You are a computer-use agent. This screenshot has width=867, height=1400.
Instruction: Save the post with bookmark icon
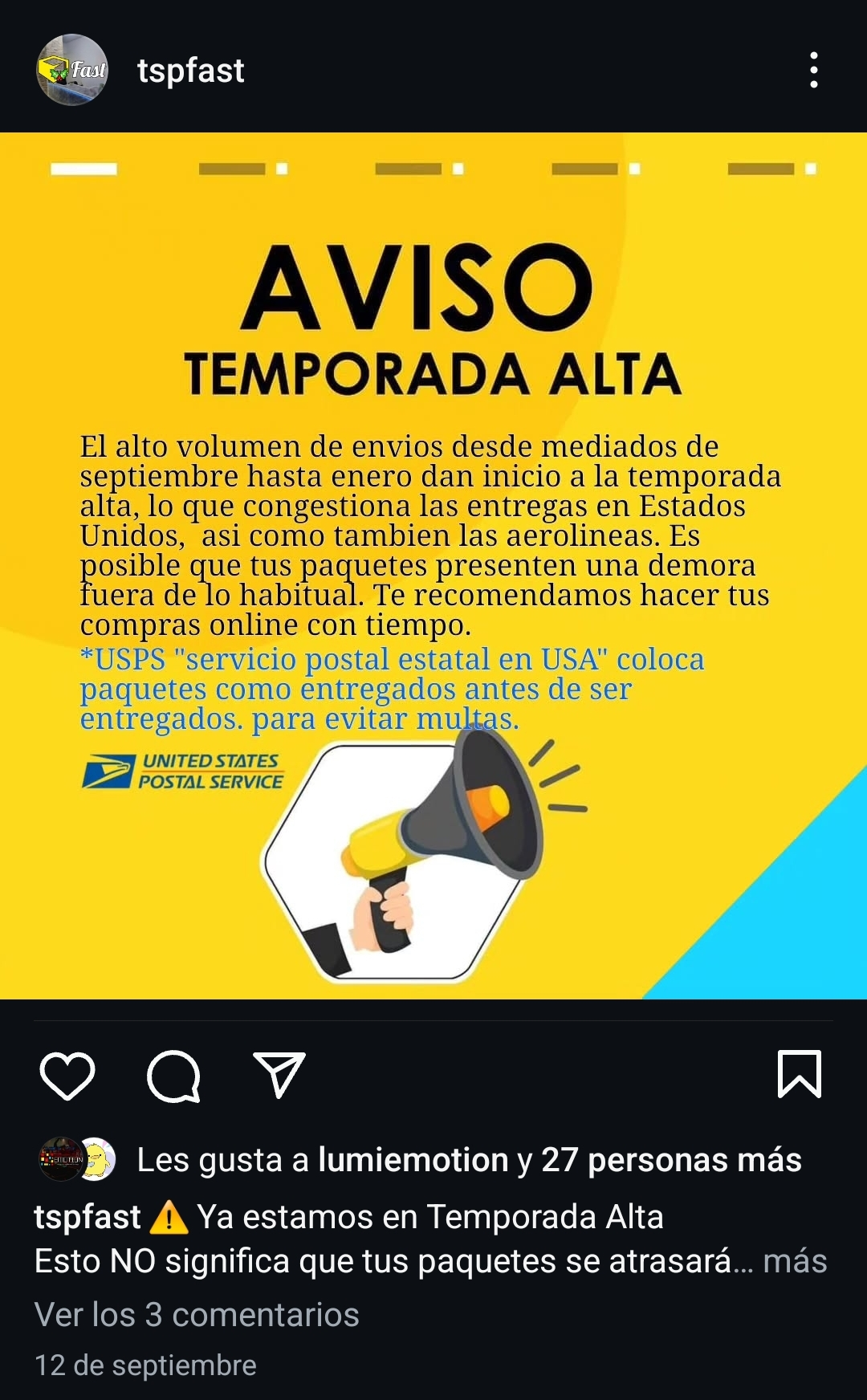click(800, 1073)
